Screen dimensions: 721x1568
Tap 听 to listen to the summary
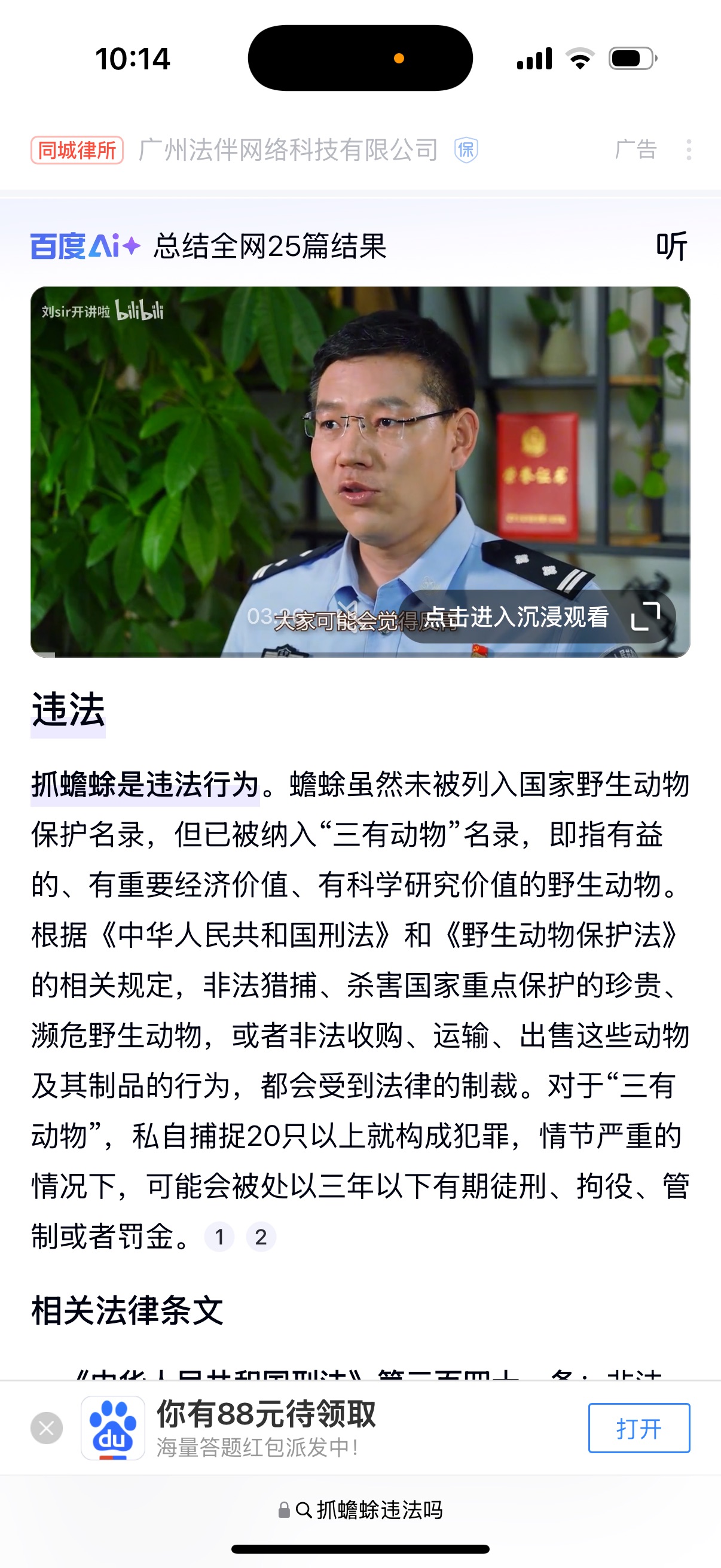671,246
